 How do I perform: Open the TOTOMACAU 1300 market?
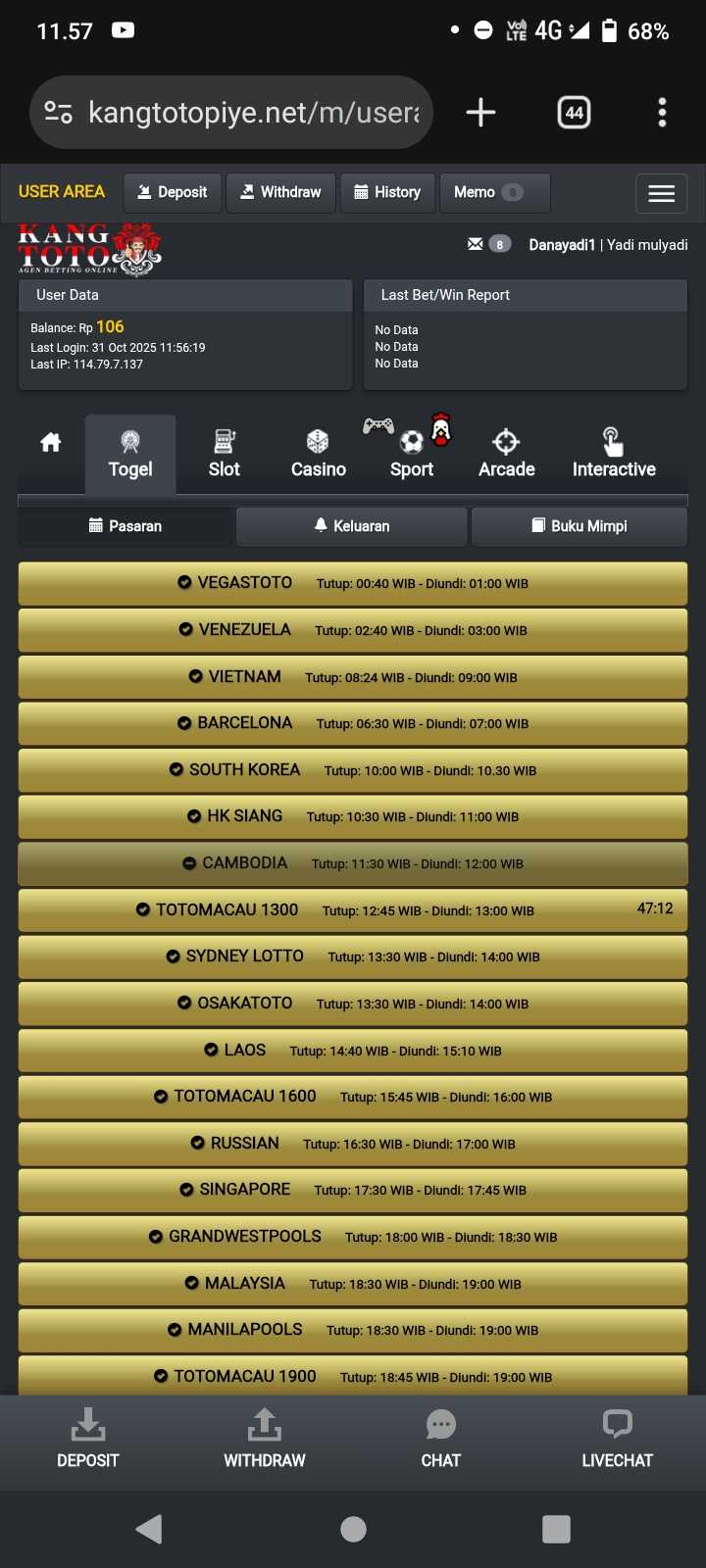point(353,910)
